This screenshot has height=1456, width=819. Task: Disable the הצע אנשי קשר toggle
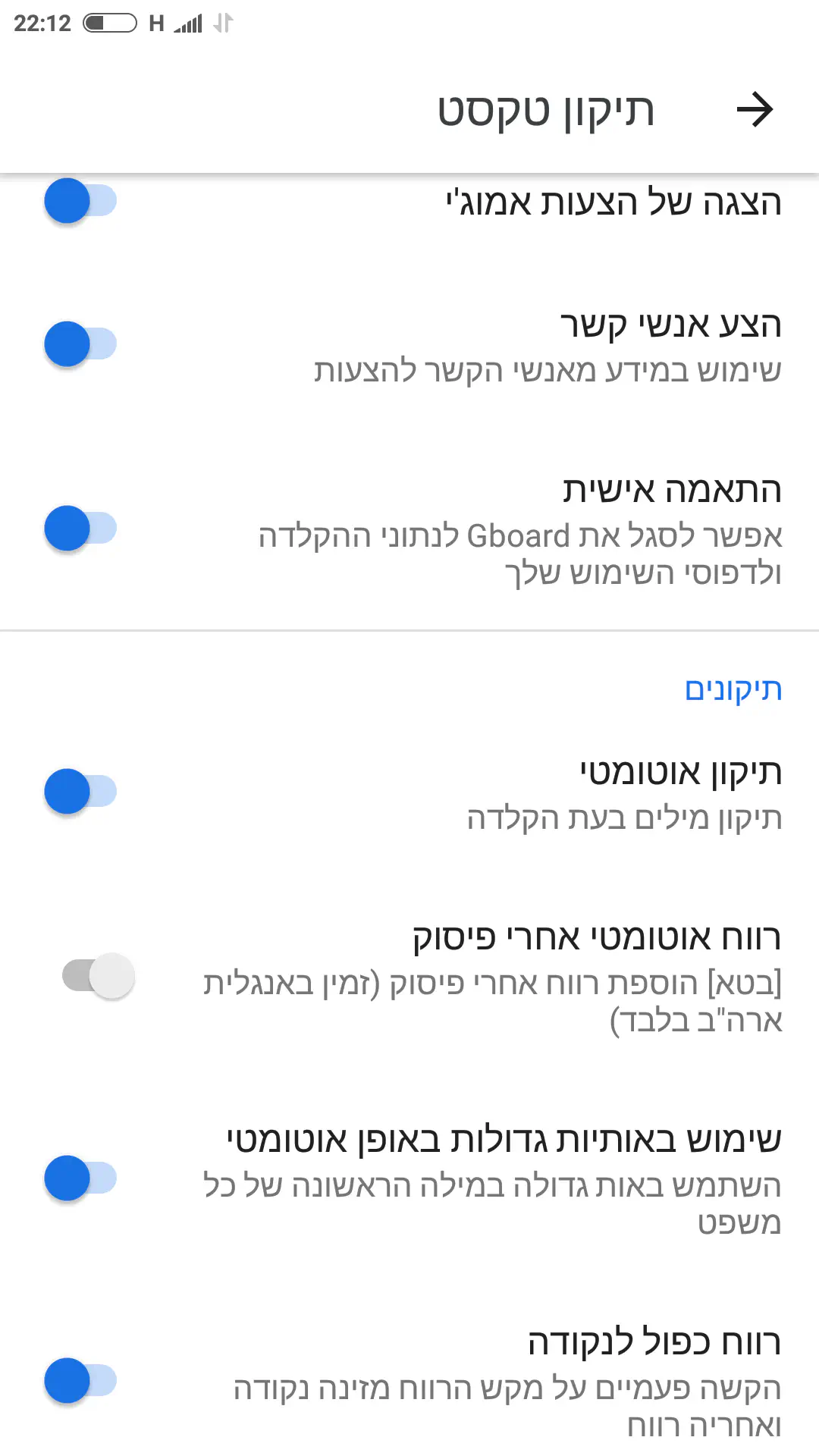pos(80,344)
